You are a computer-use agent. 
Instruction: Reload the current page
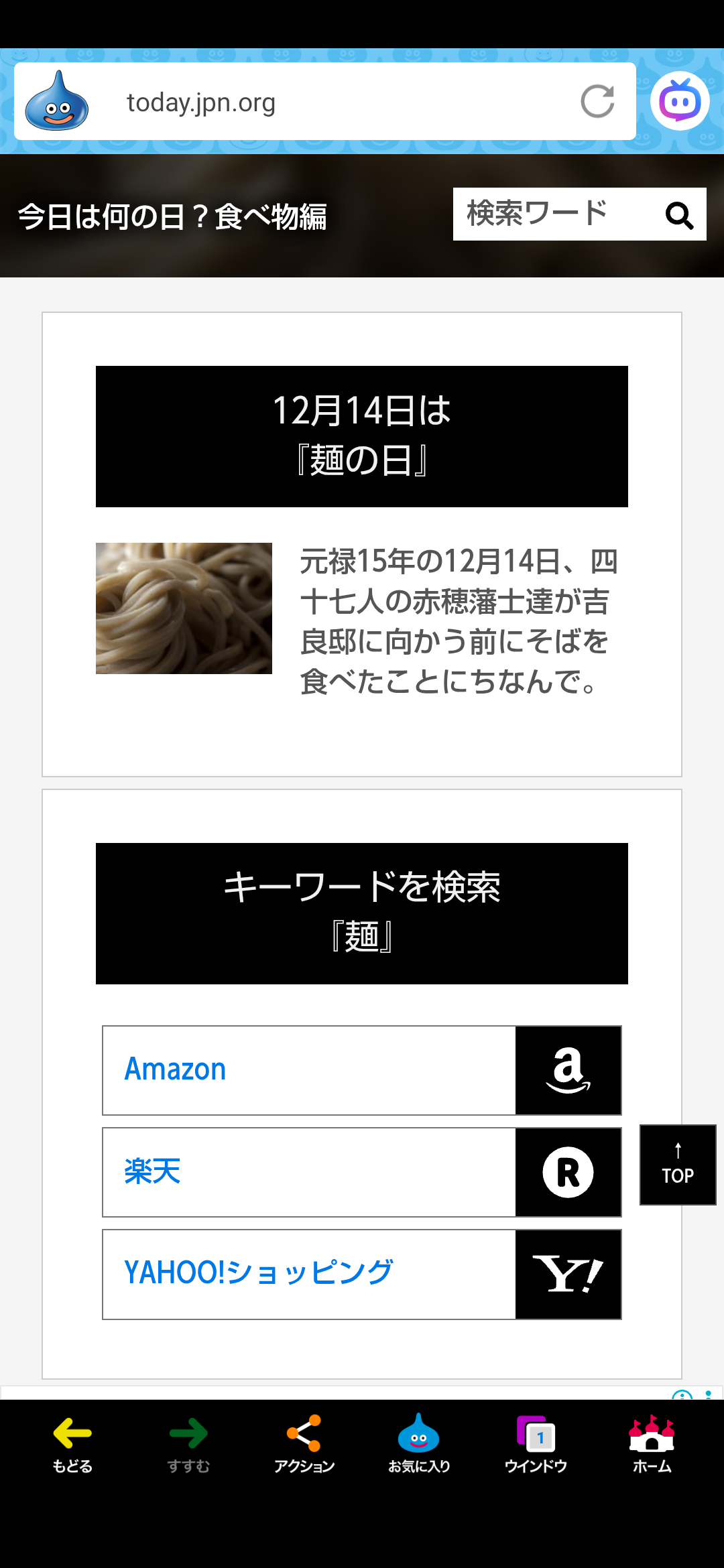597,101
